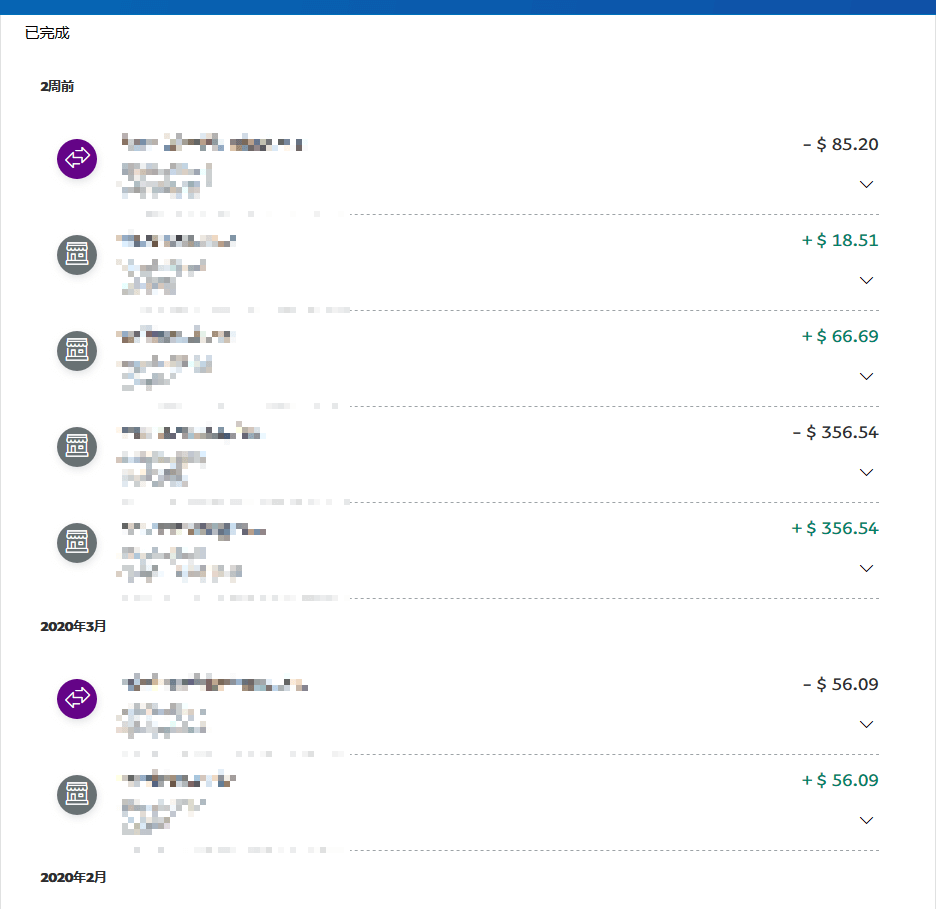Viewport: 936px width, 909px height.
Task: Expand the minus $356.54 payment row
Action: coord(866,472)
